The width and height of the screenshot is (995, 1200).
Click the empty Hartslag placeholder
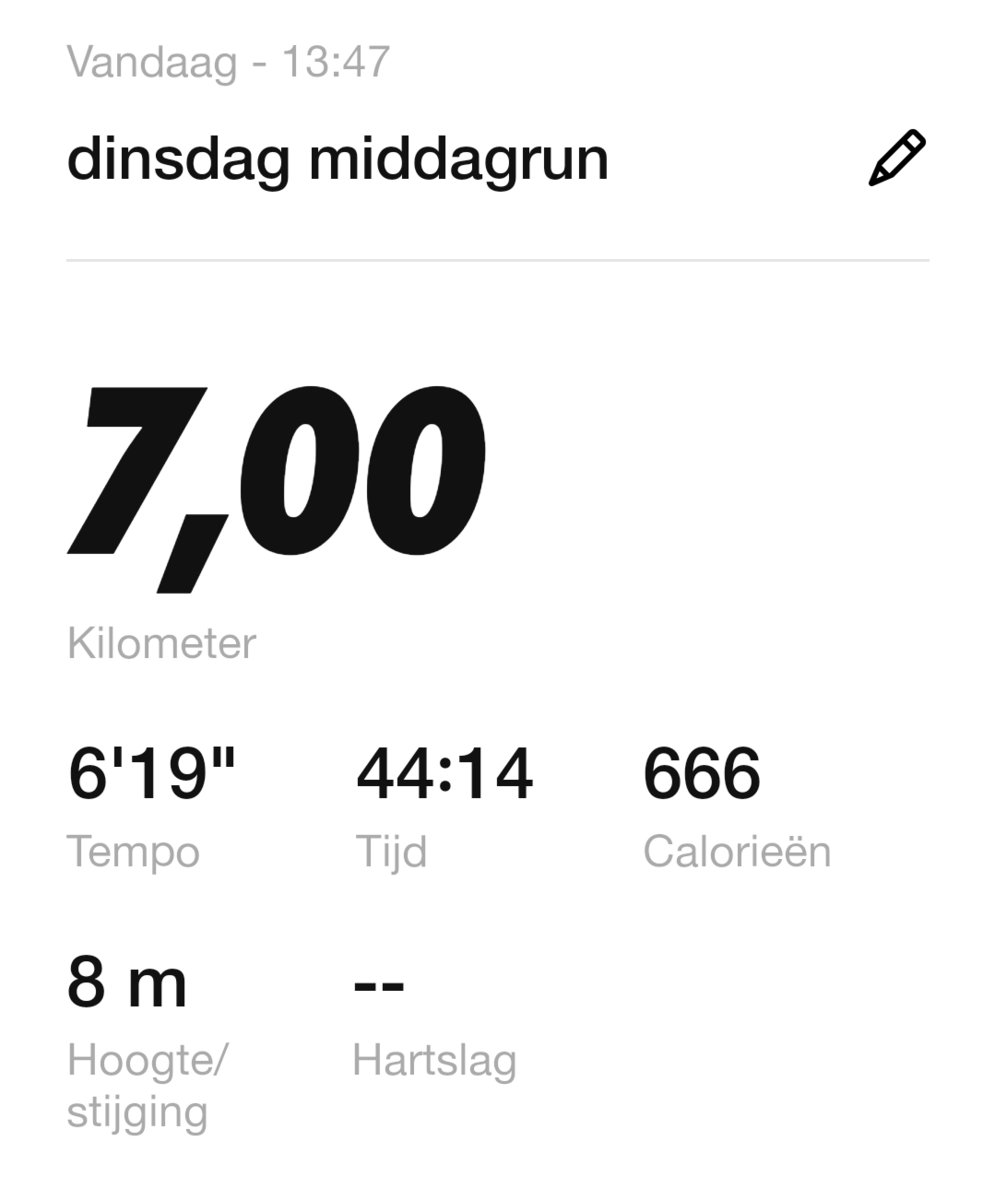[x=382, y=983]
